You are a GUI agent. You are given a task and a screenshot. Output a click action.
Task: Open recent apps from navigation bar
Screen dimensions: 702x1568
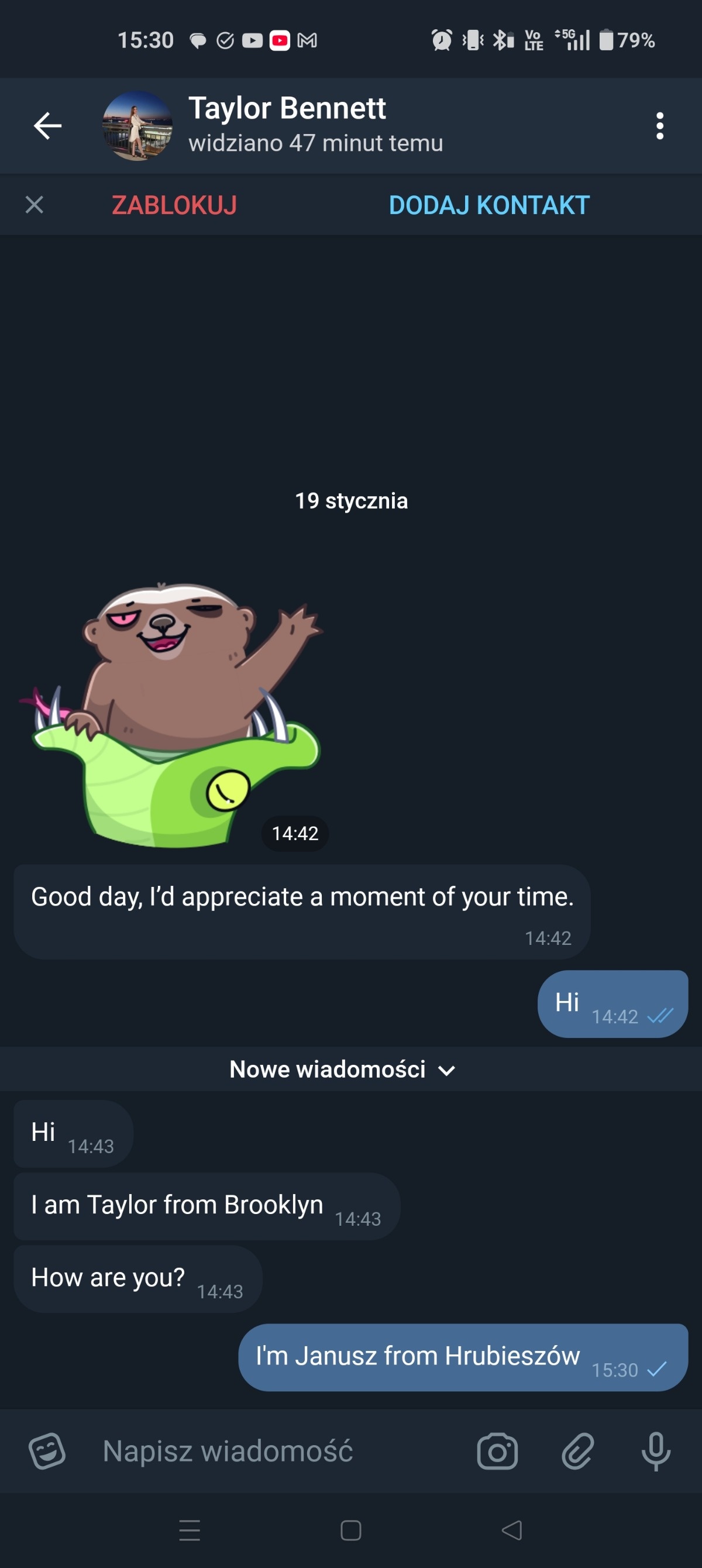coord(190,1530)
